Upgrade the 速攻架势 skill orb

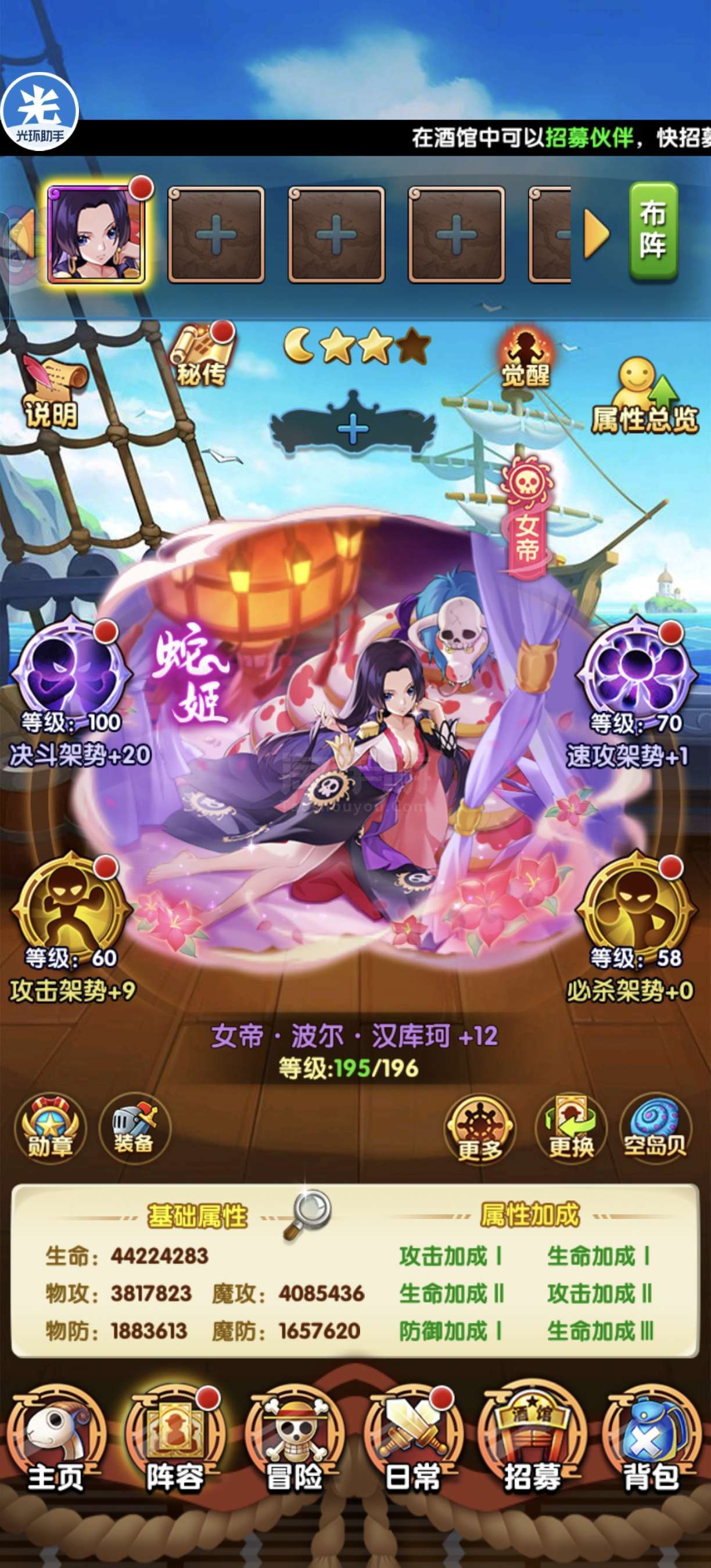(635, 675)
